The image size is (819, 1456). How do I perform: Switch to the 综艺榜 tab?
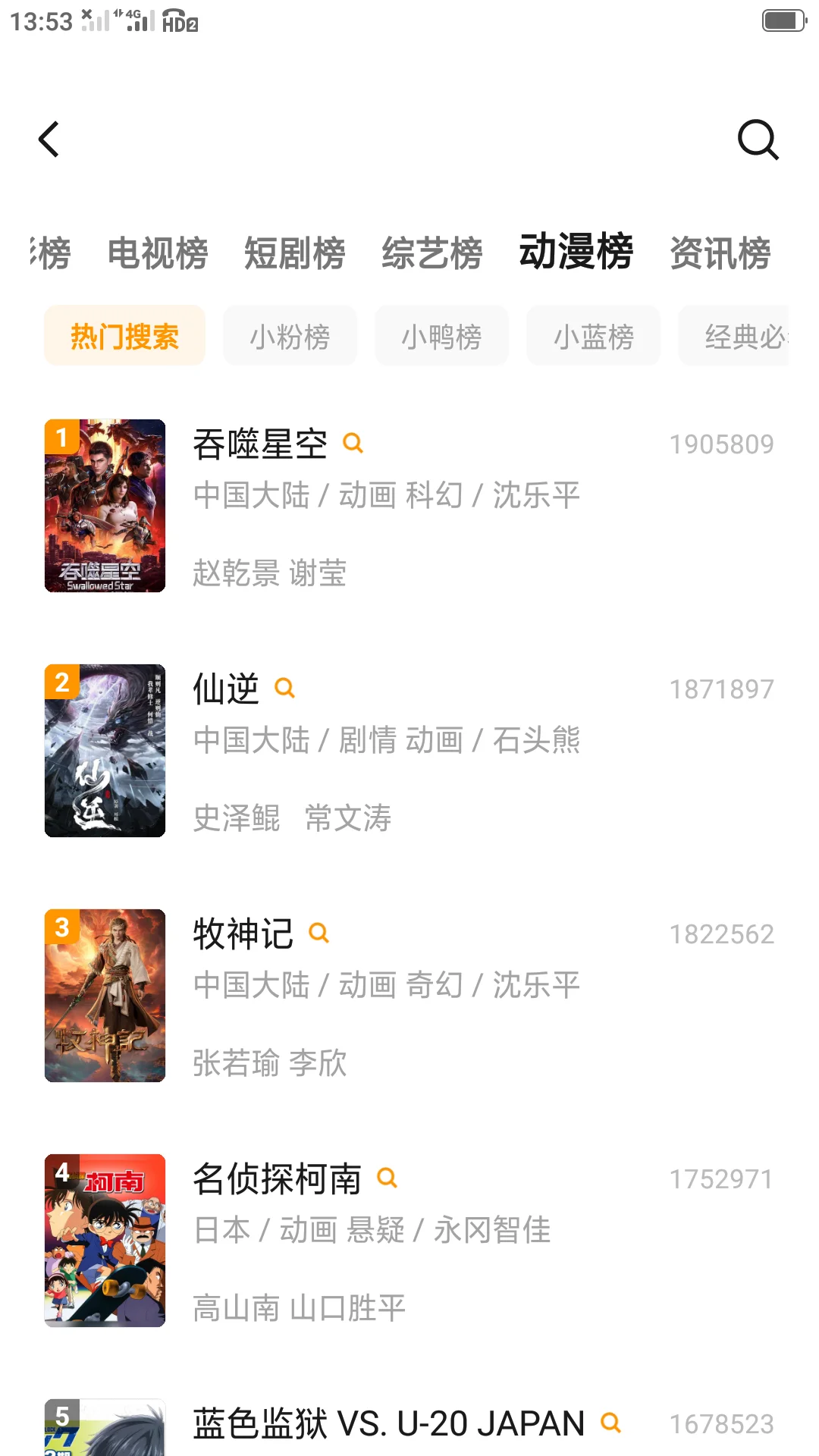click(x=431, y=253)
